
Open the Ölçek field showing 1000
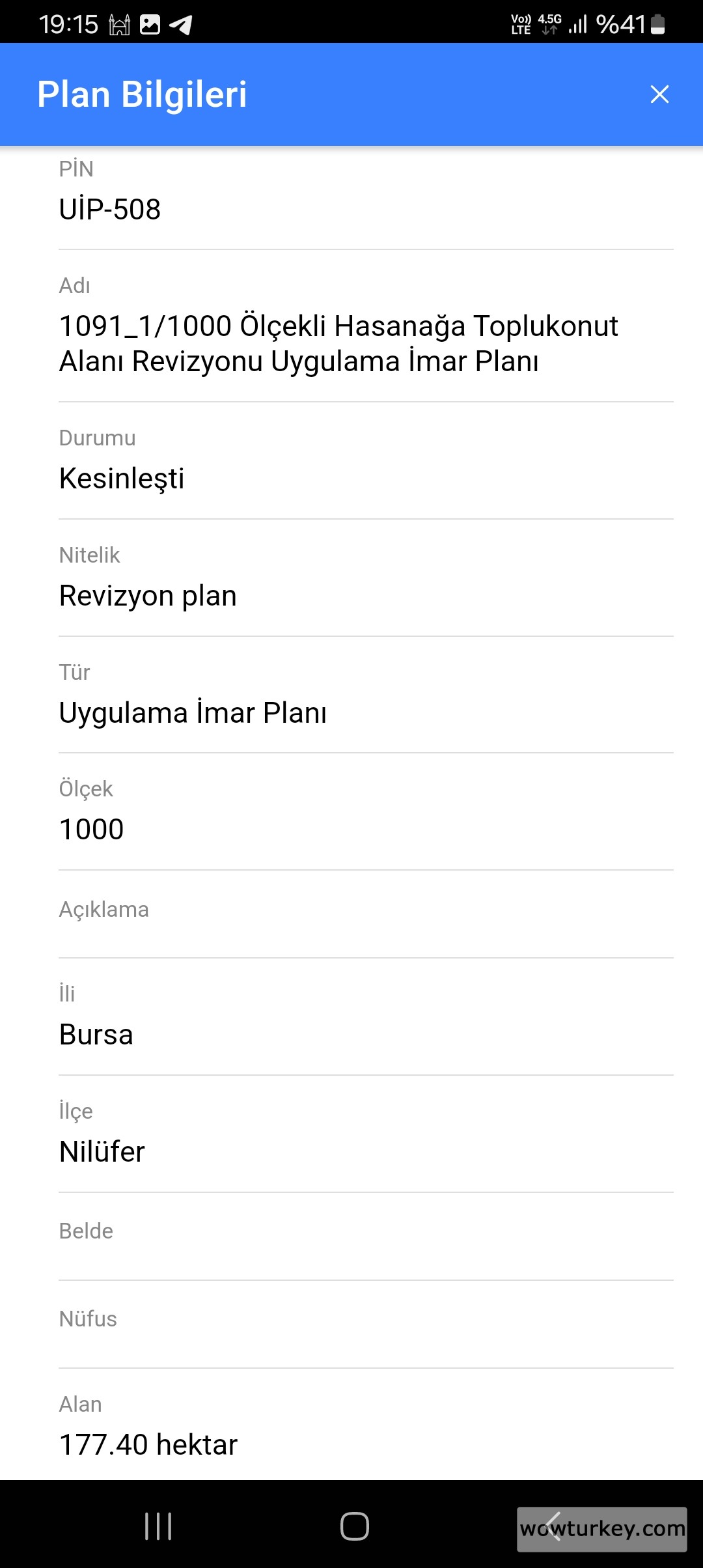(91, 829)
